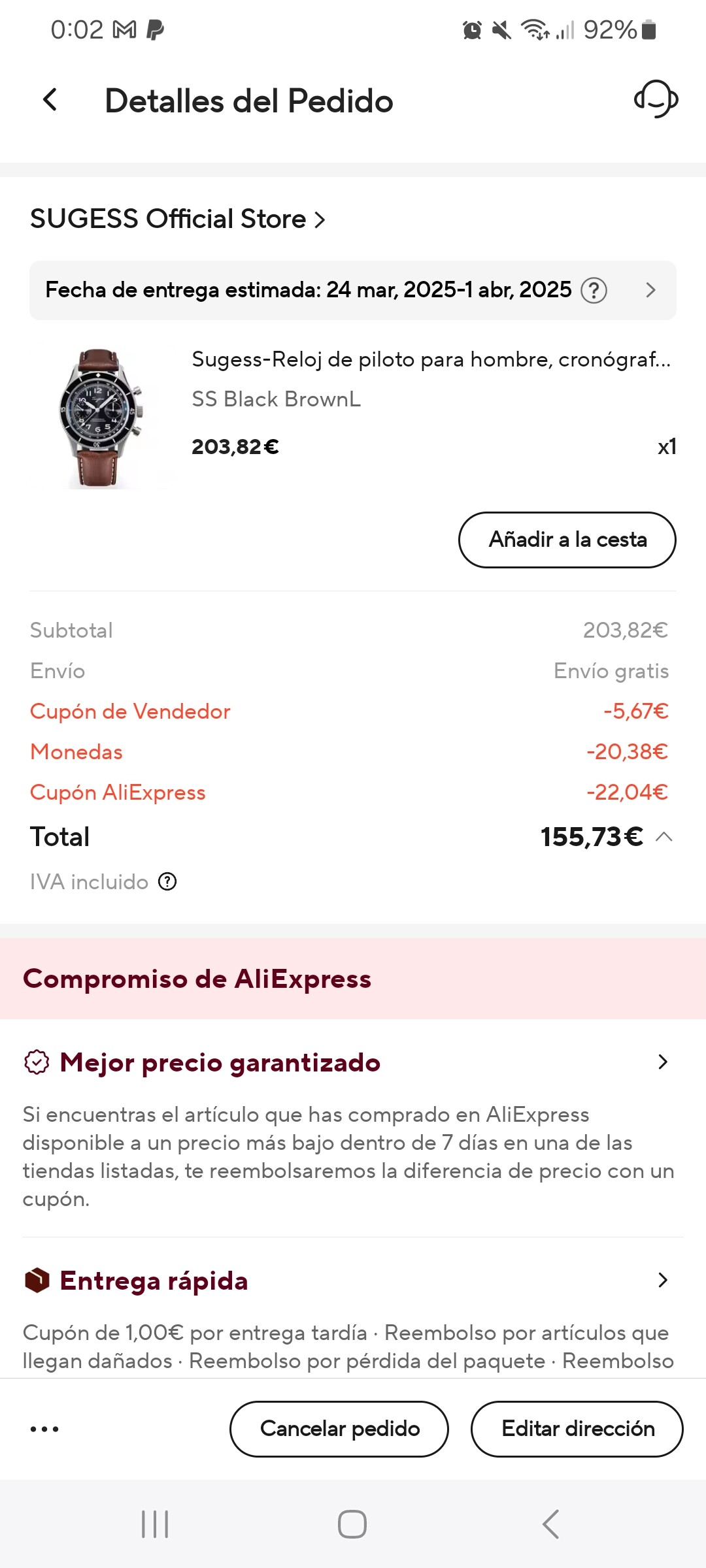706x1568 pixels.
Task: Tap Editar dirección button
Action: pyautogui.click(x=577, y=1429)
